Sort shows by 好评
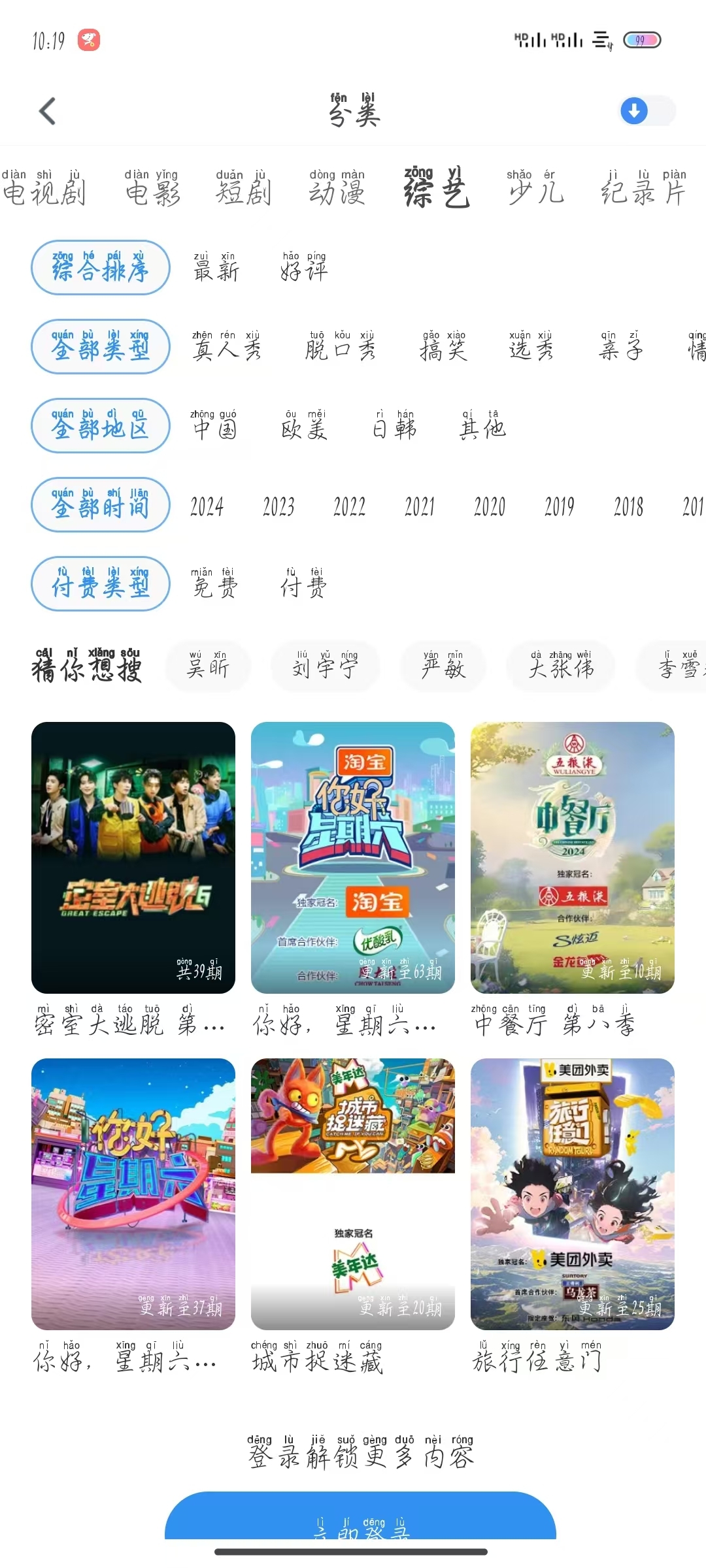The height and width of the screenshot is (1568, 706). pyautogui.click(x=303, y=268)
